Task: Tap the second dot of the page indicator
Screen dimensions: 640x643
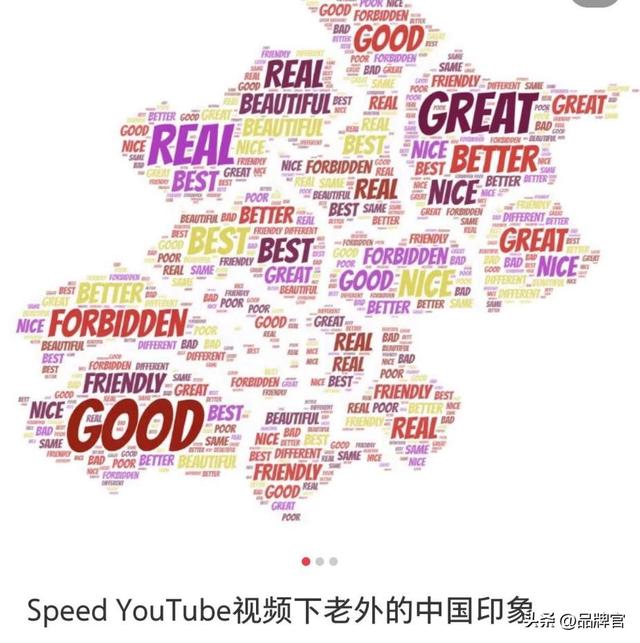Action: 320,562
